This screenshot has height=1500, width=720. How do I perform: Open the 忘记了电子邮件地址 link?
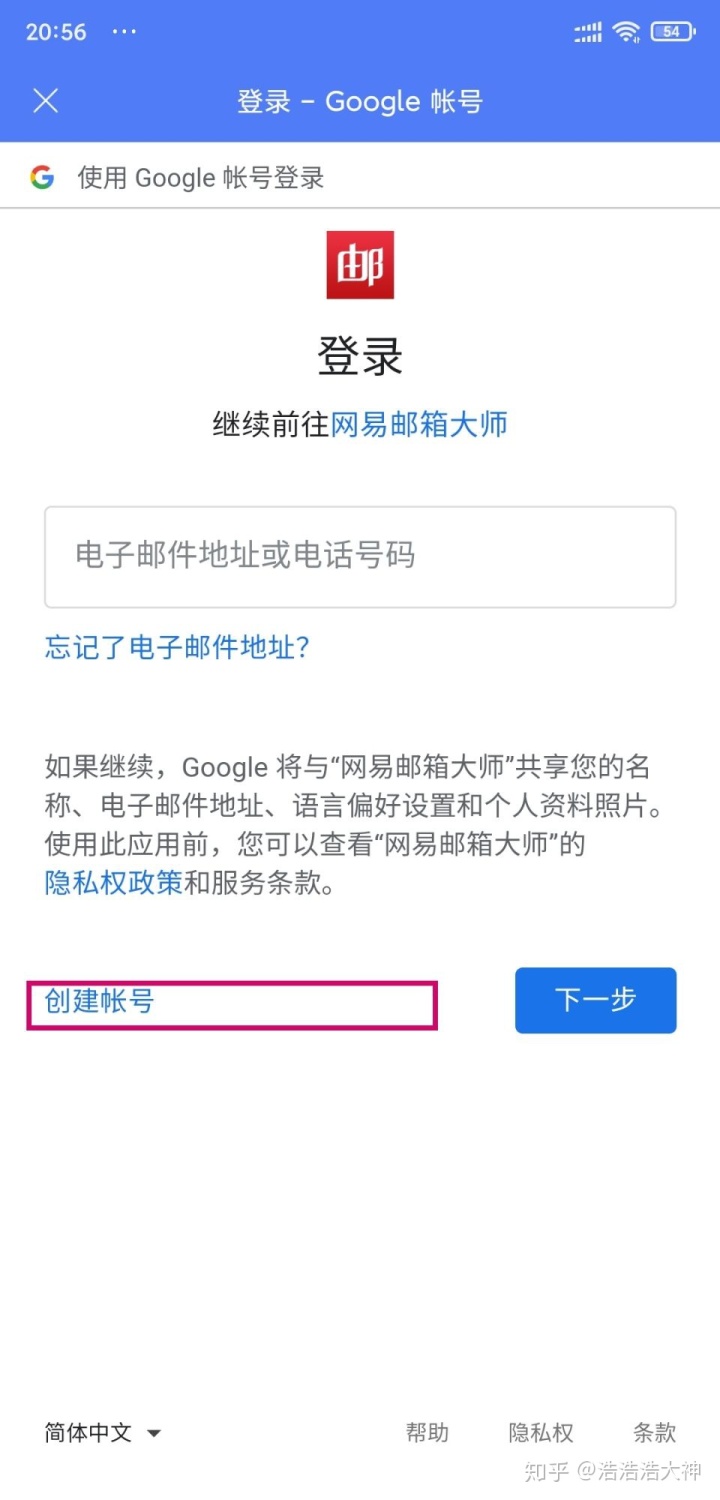click(177, 647)
